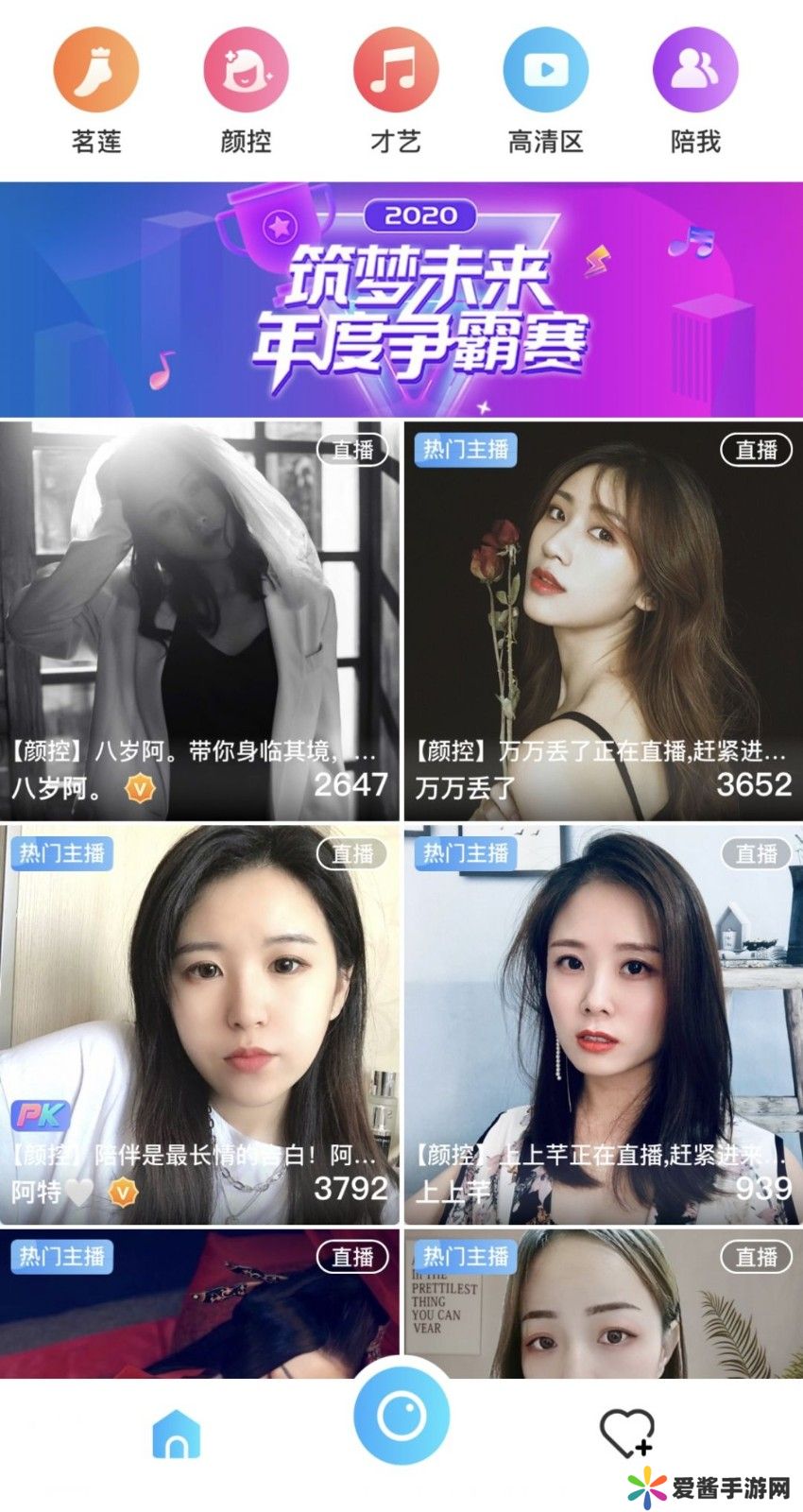The image size is (803, 1512).
Task: Join 阿特's live broadcast
Action: pos(199,1024)
